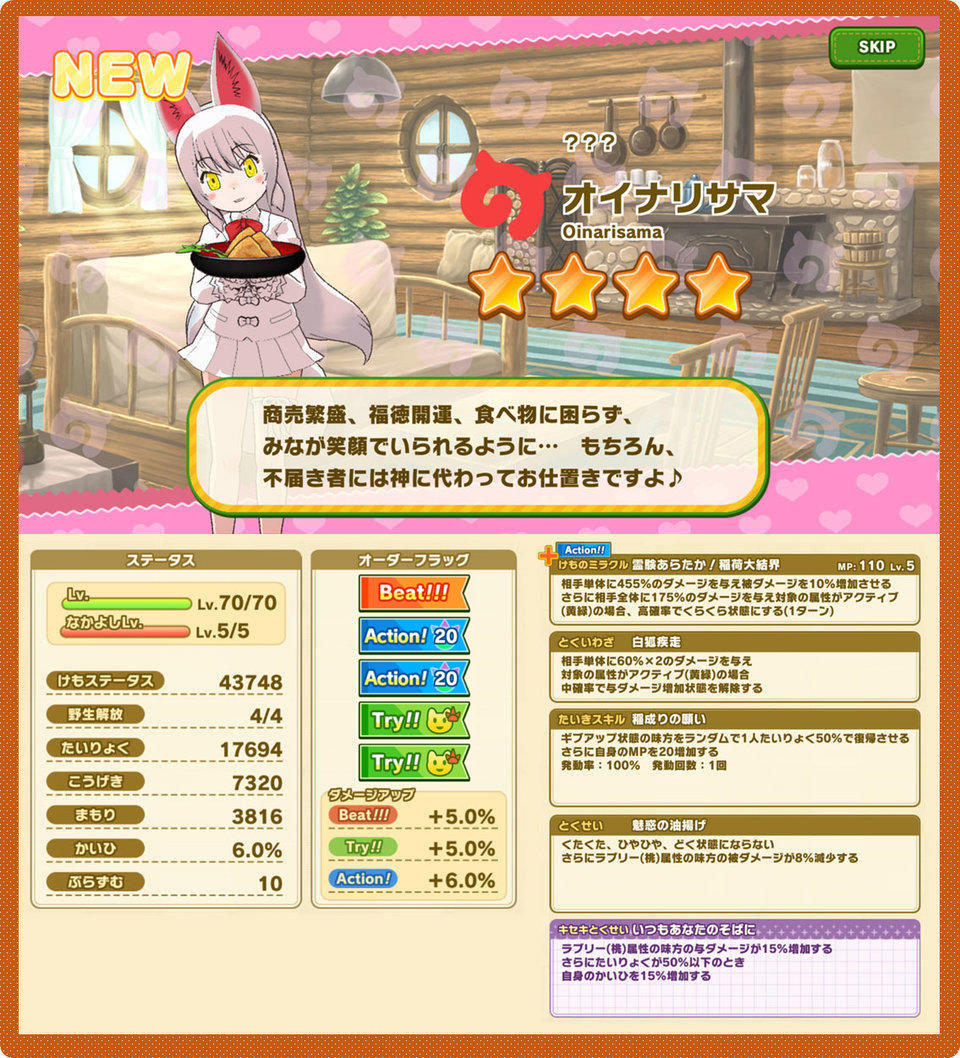The height and width of the screenshot is (1058, 960).
Task: Skip the new character introduction
Action: 876,47
